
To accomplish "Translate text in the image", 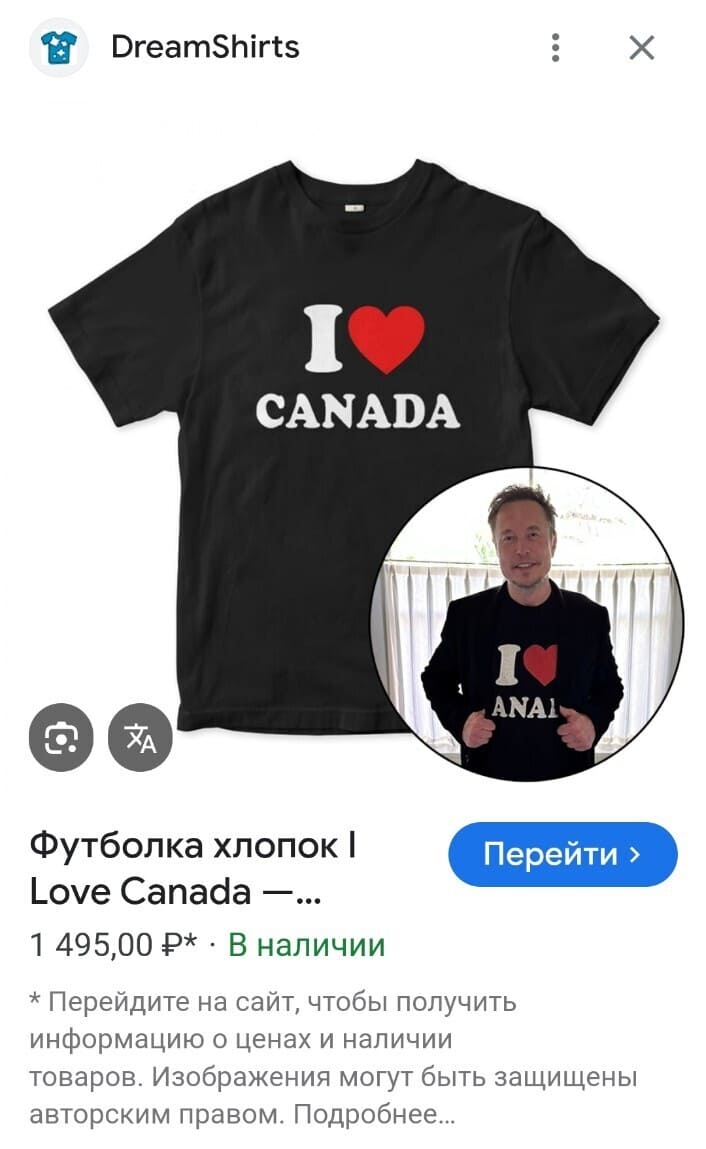I will pos(140,738).
